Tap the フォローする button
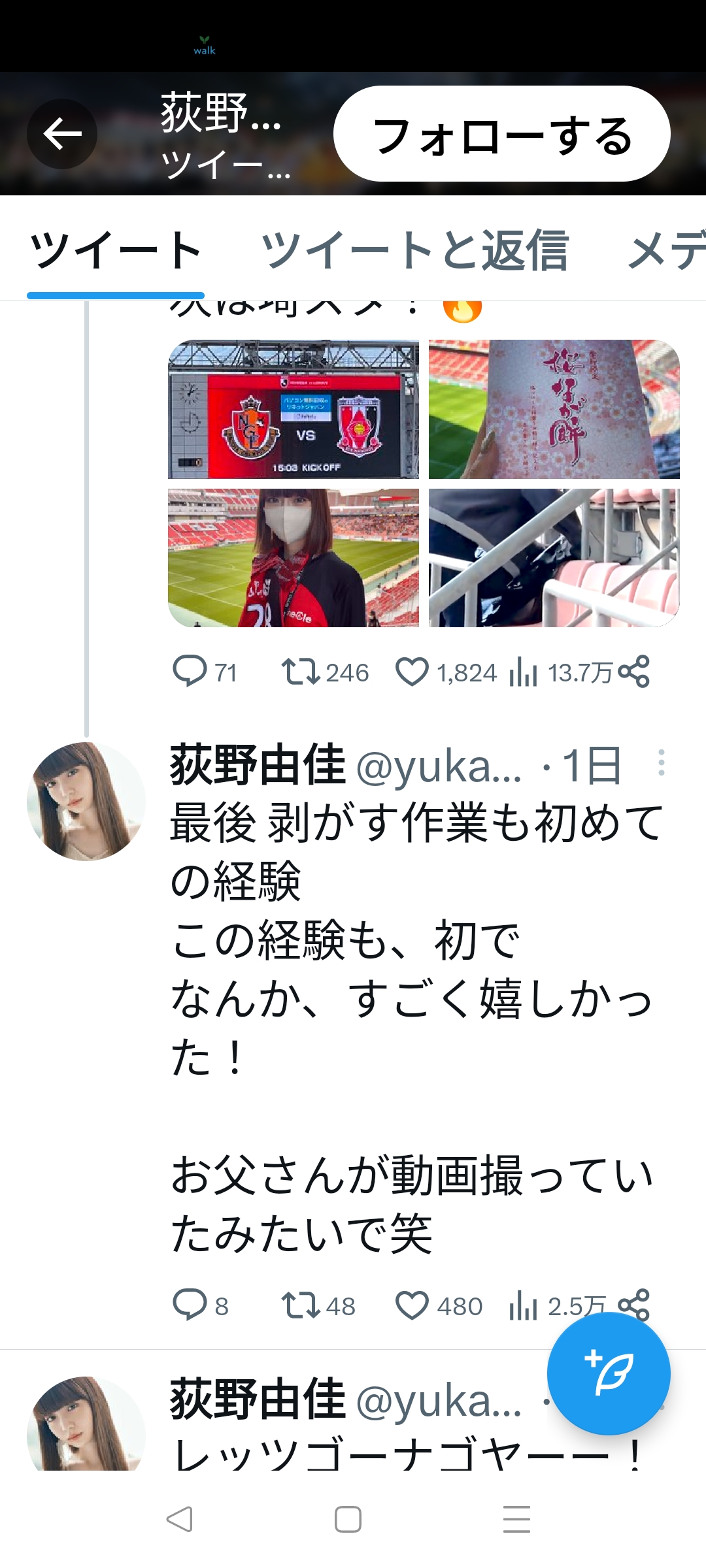 [x=501, y=134]
